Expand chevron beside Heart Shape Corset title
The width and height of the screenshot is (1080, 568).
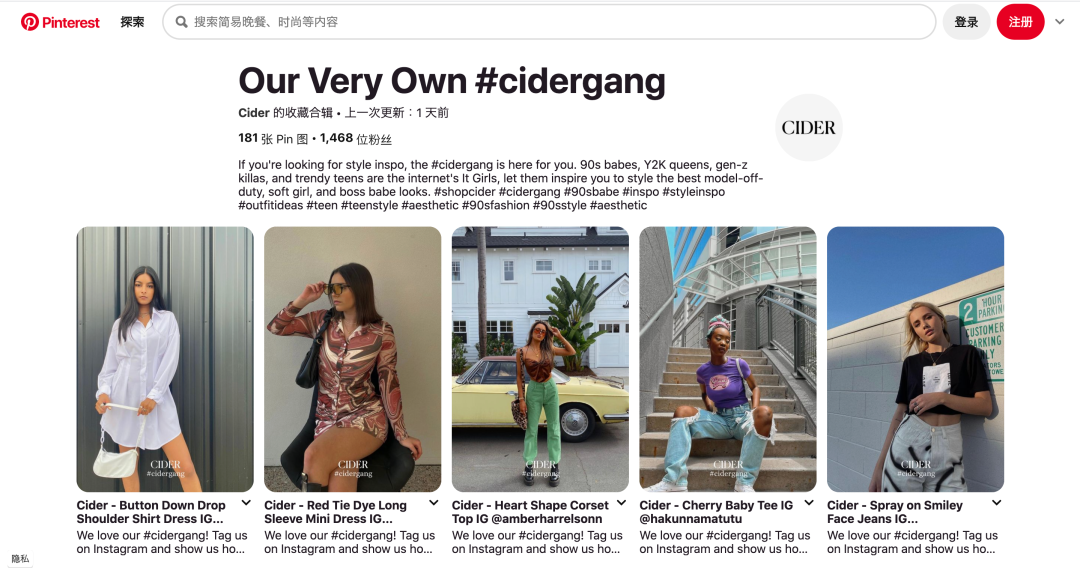(621, 503)
